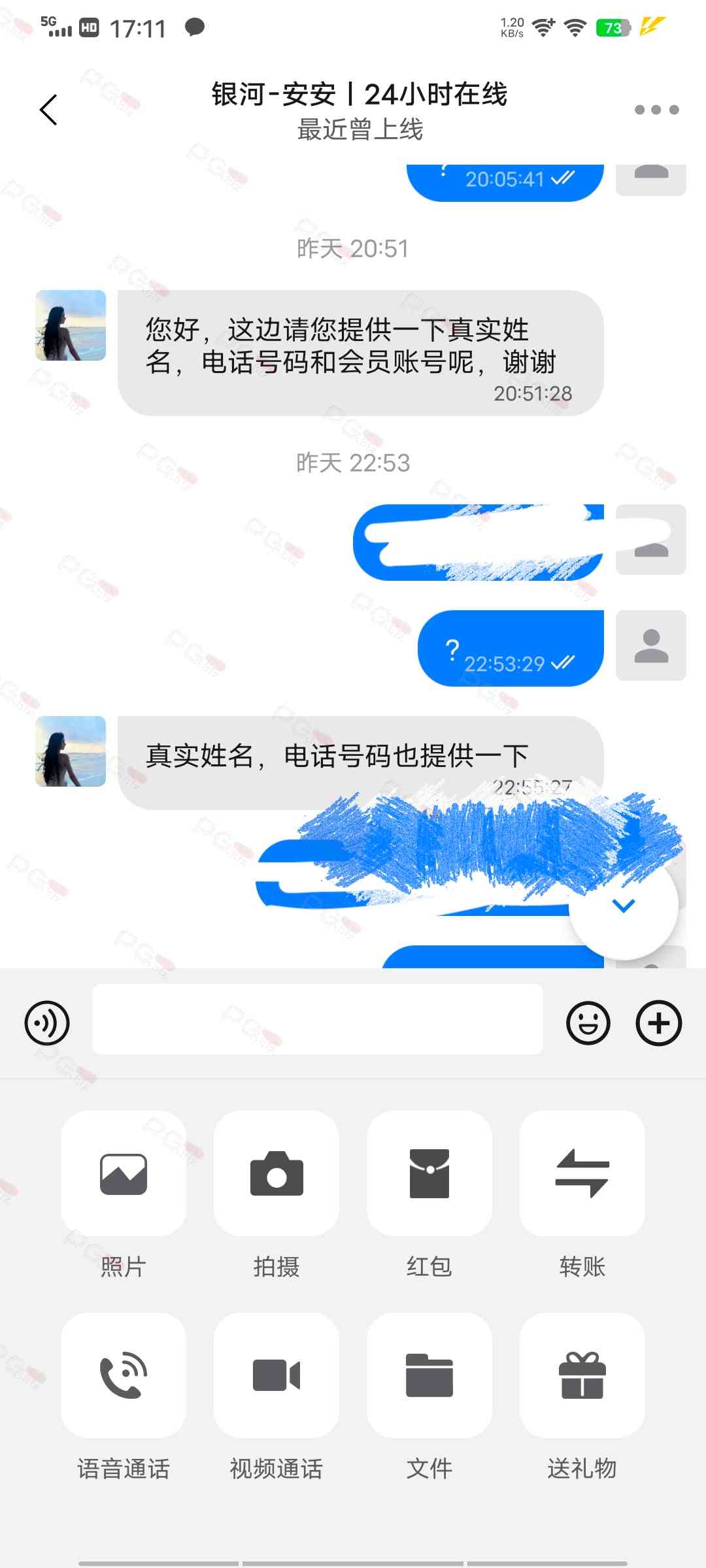Viewport: 706px width, 1568px height.
Task: Open 安安's avatar beside the 20:51:28 message
Action: coord(71,325)
